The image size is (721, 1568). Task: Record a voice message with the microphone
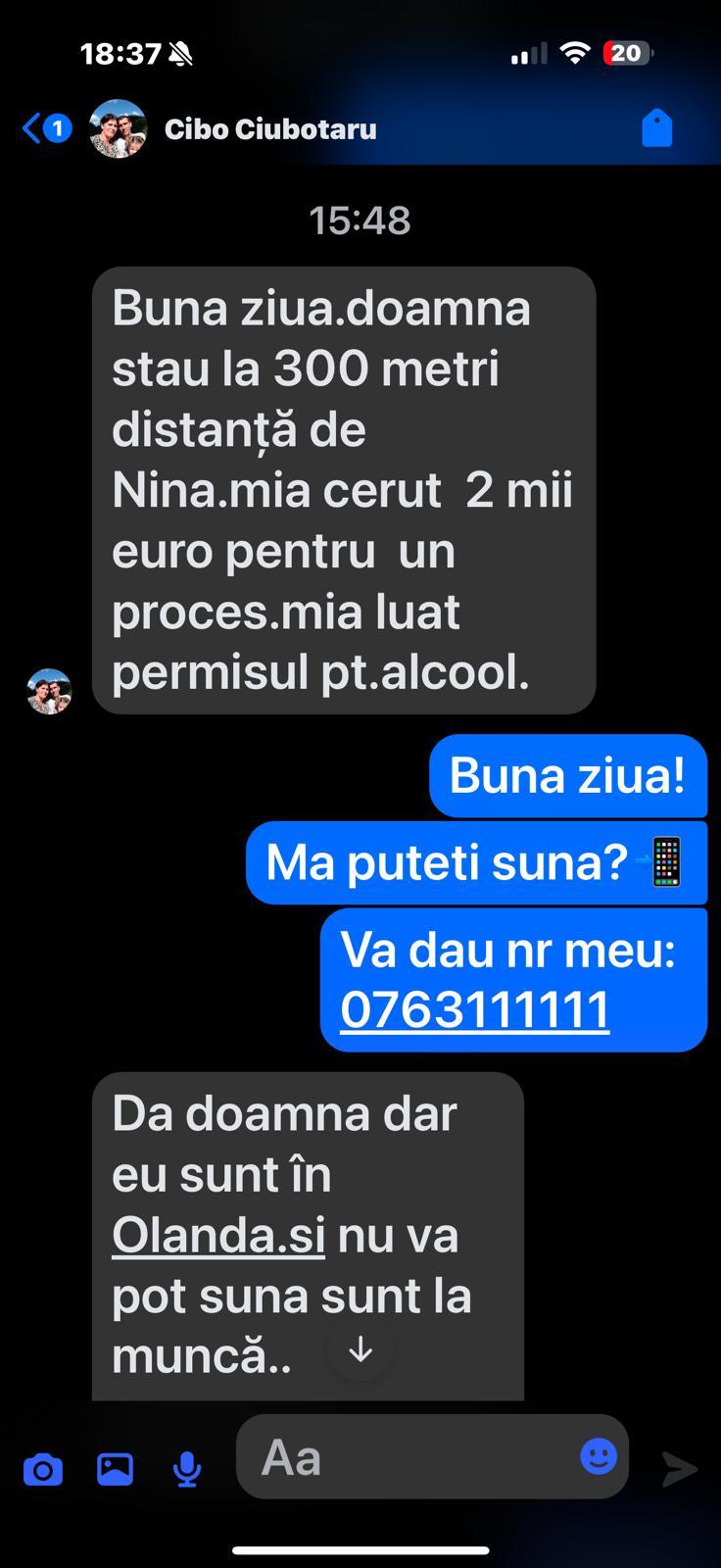[x=187, y=1469]
